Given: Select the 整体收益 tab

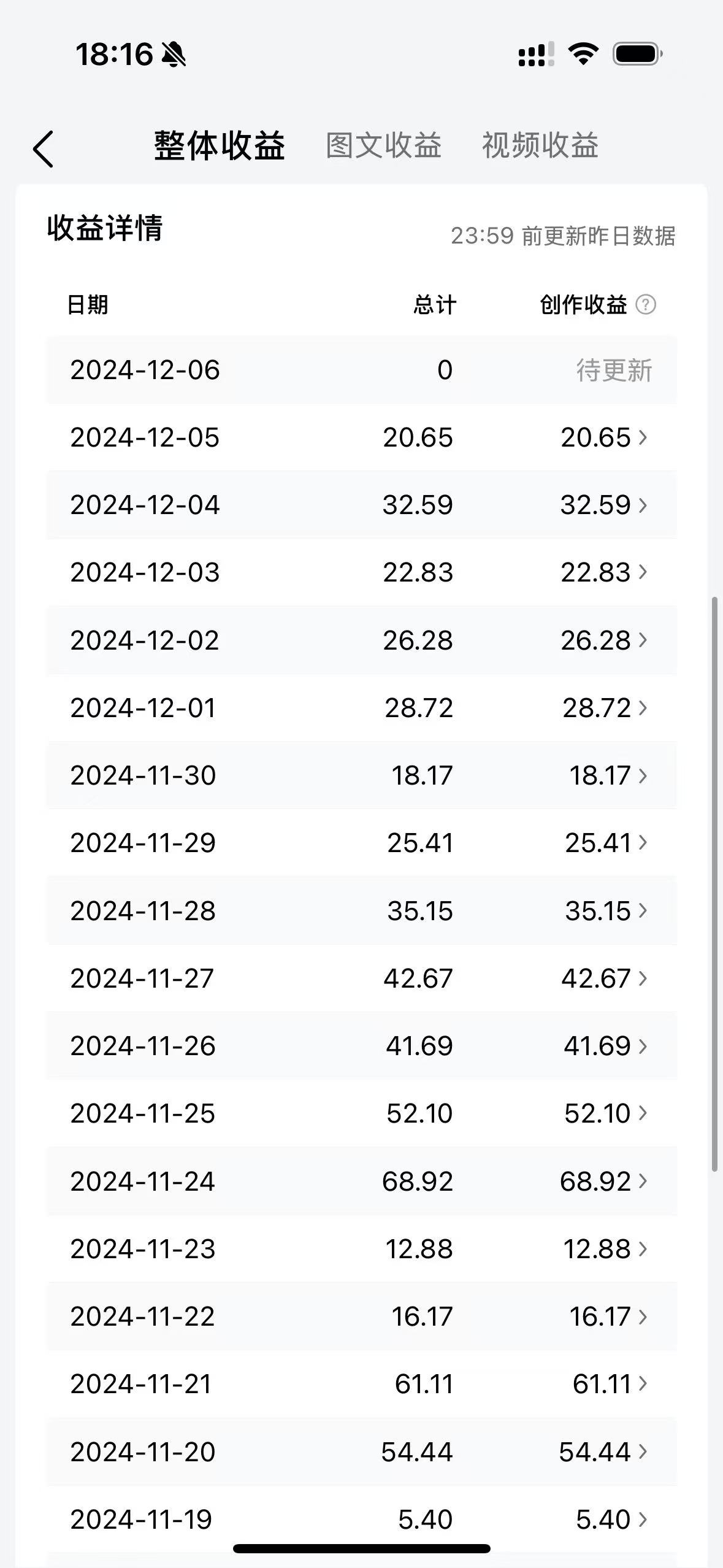Looking at the screenshot, I should 219,146.
